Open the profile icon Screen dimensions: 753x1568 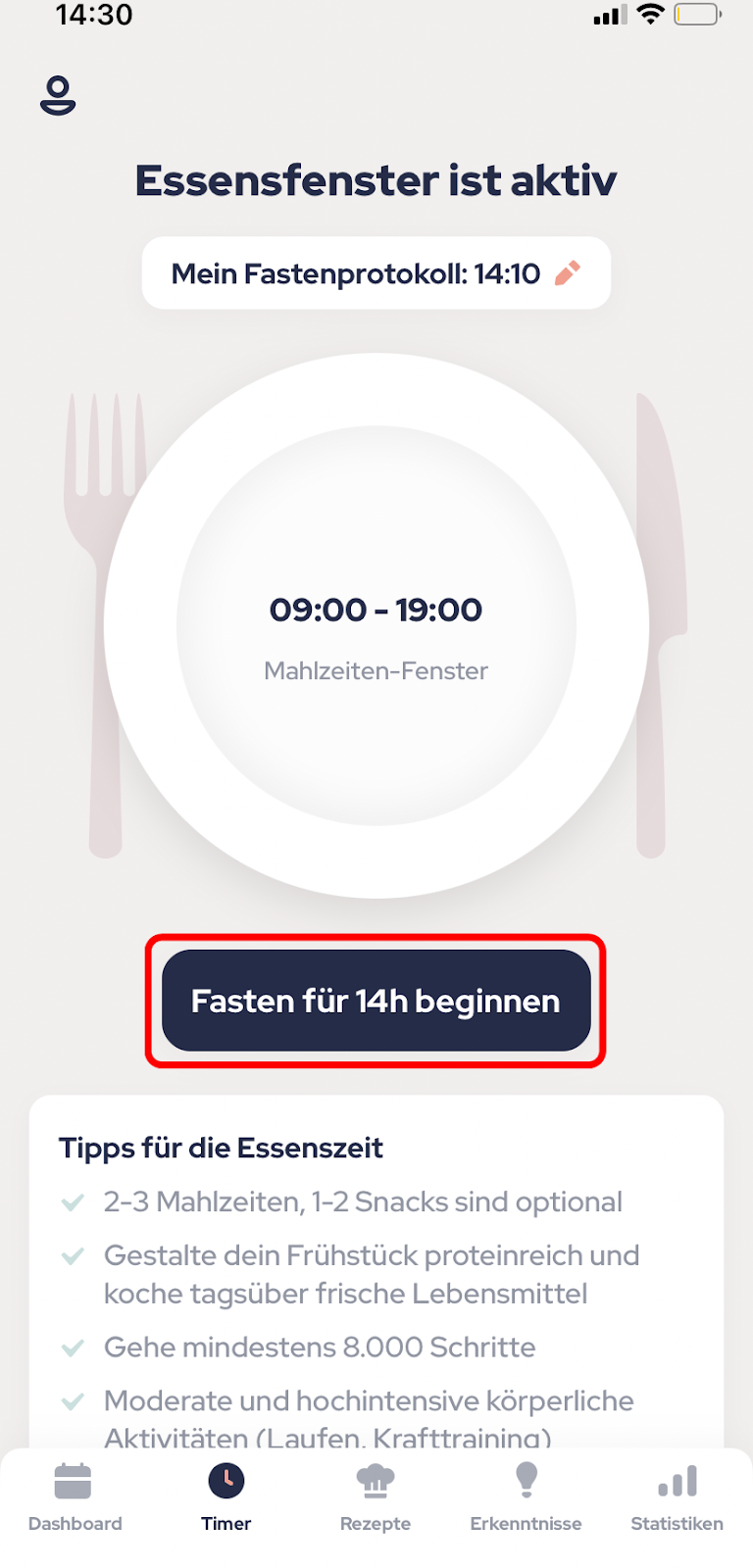click(x=58, y=95)
